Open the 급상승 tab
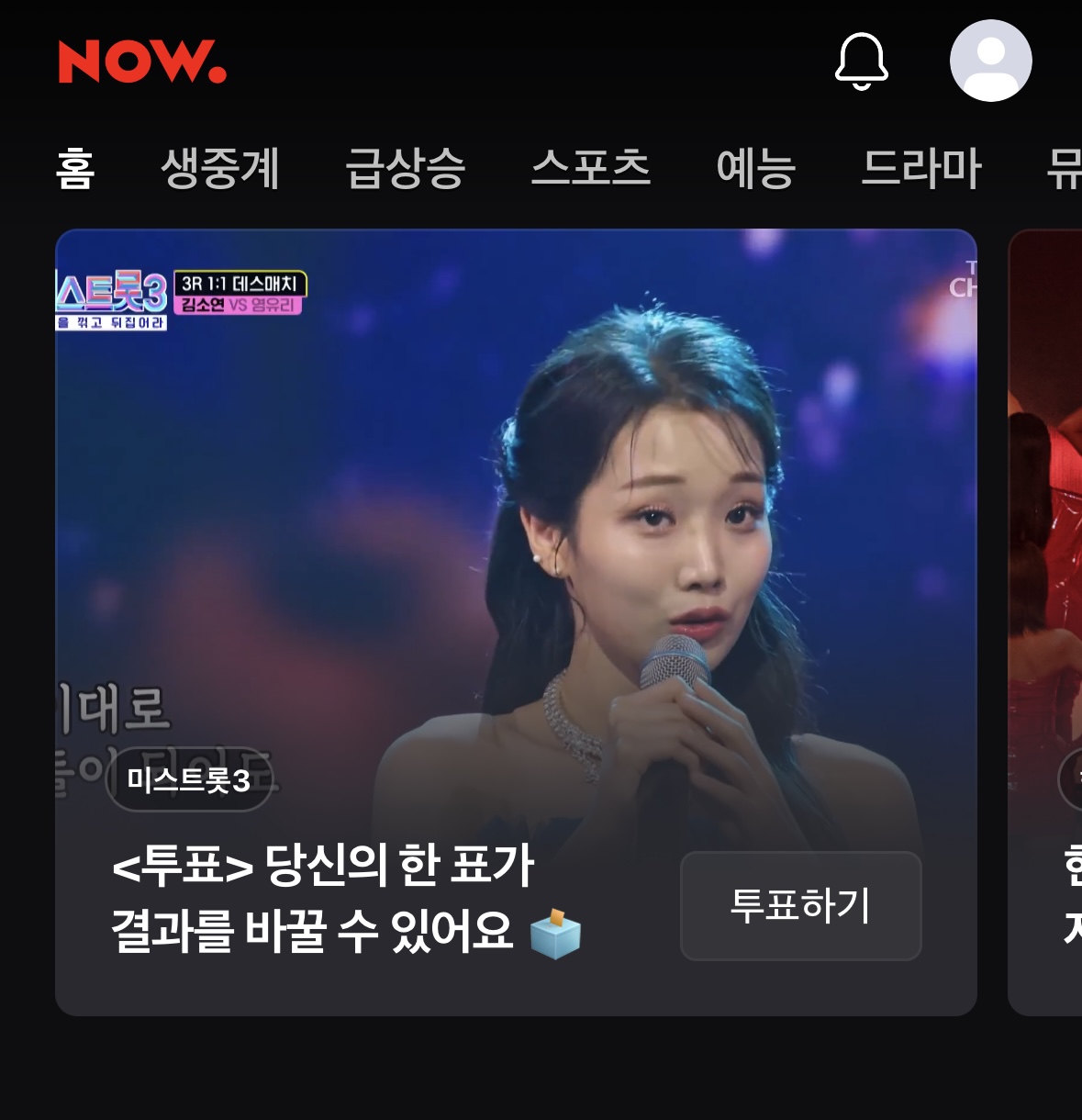1082x1120 pixels. pyautogui.click(x=407, y=169)
